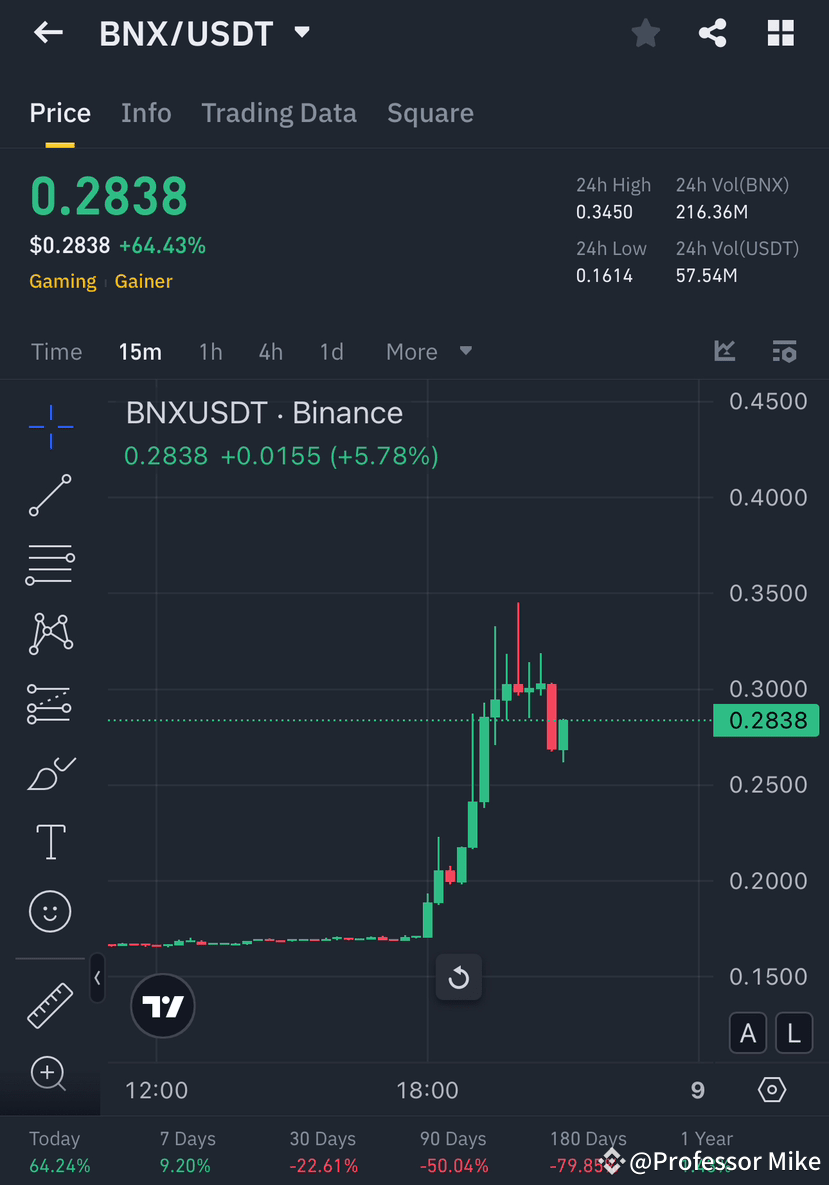Select the crosshair cursor tool
The image size is (829, 1185).
[50, 426]
